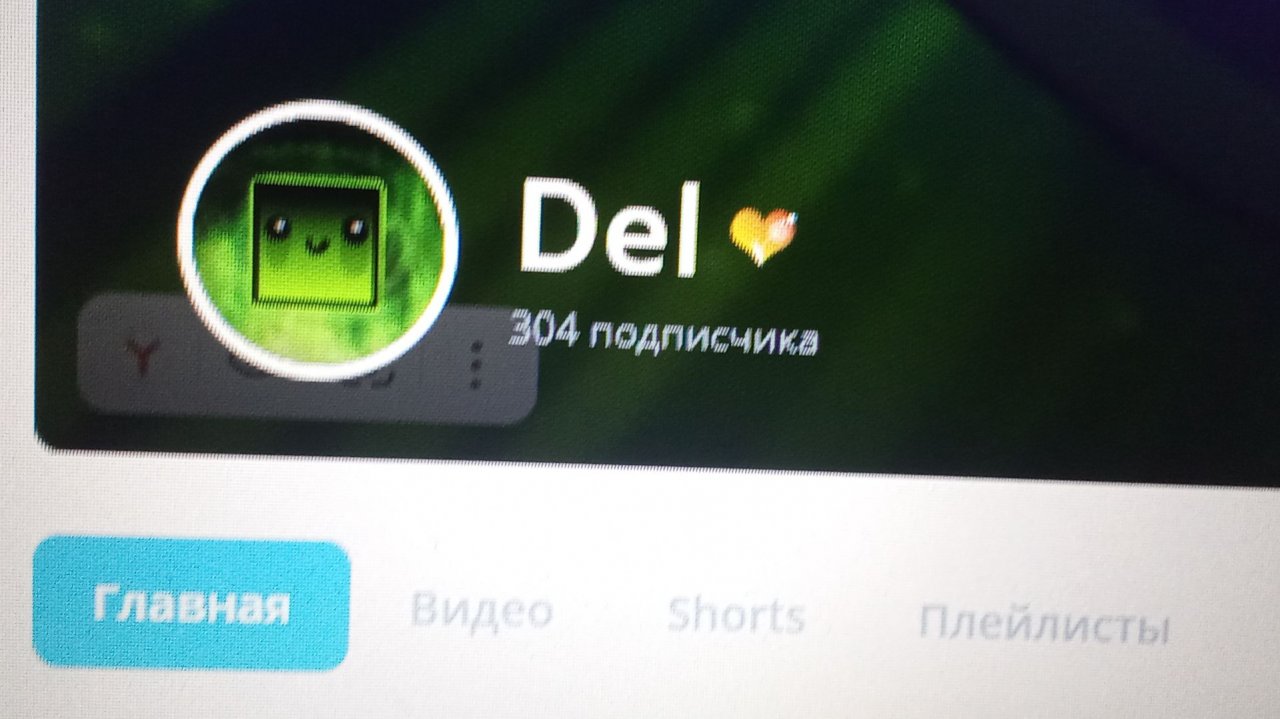Switch to the Главная tab
The image size is (1280, 719).
click(x=191, y=606)
